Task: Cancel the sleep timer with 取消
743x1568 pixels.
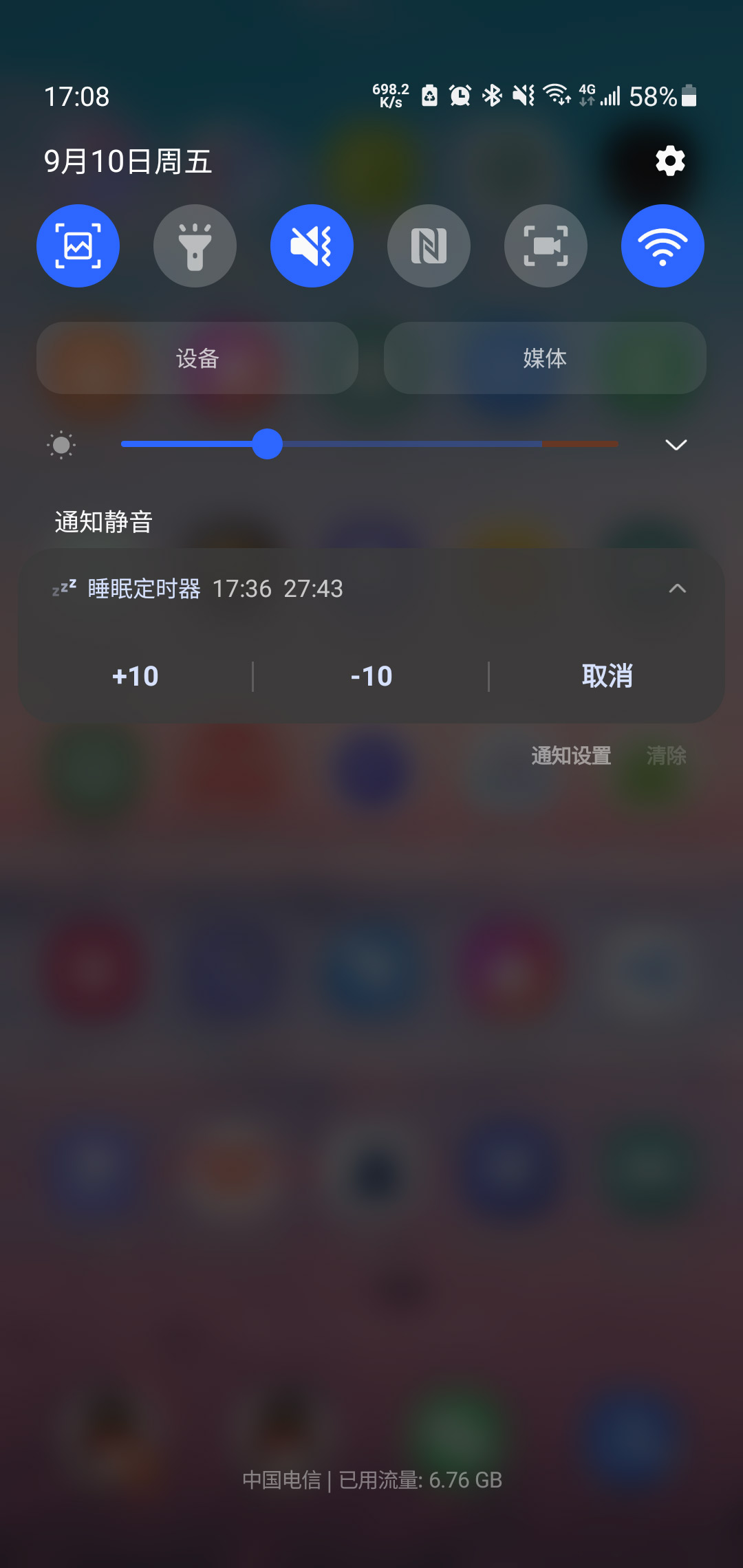Action: pos(607,676)
